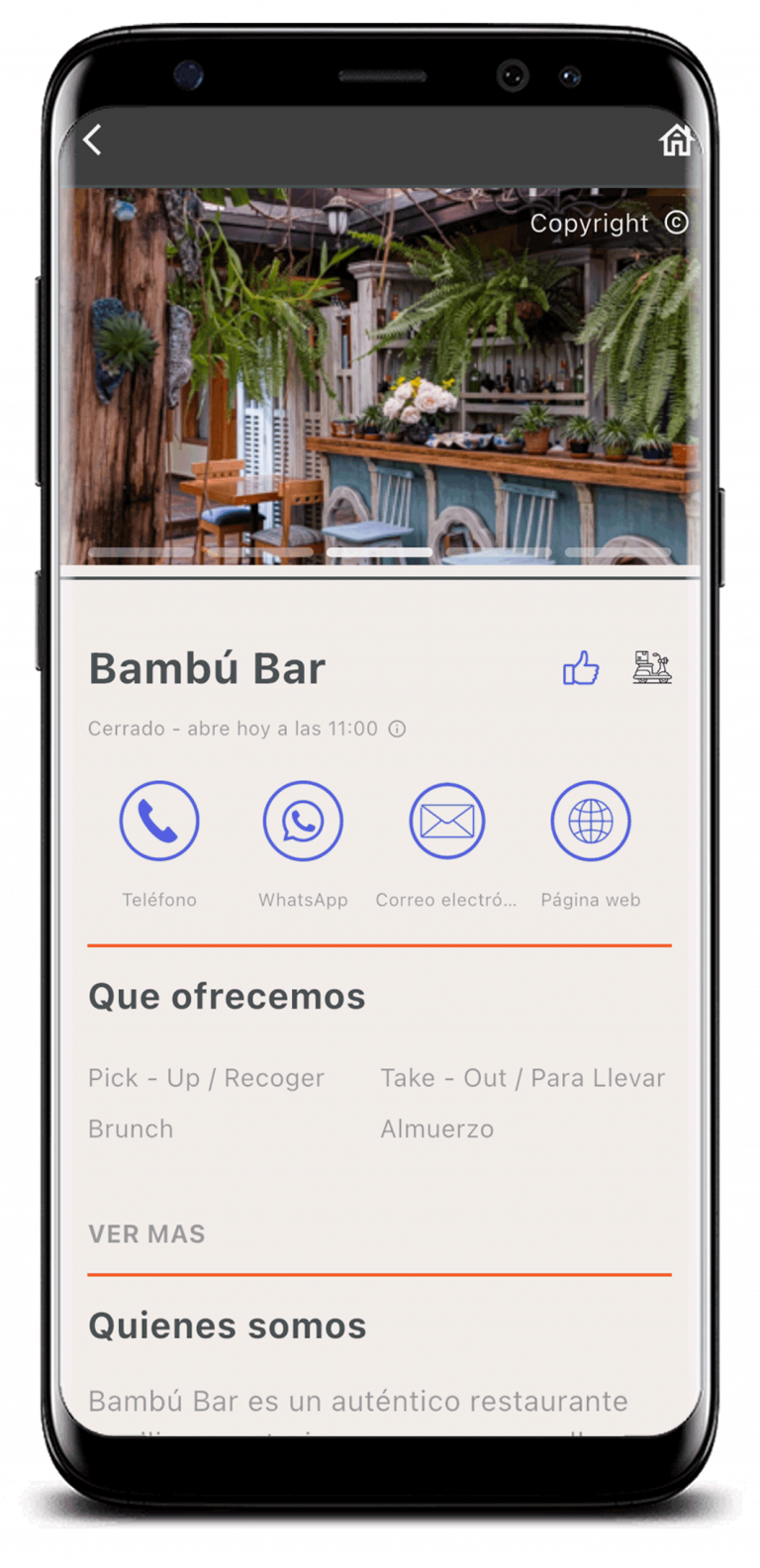Send an email via Correo electrónico
This screenshot has width=760, height=1568.
point(447,821)
